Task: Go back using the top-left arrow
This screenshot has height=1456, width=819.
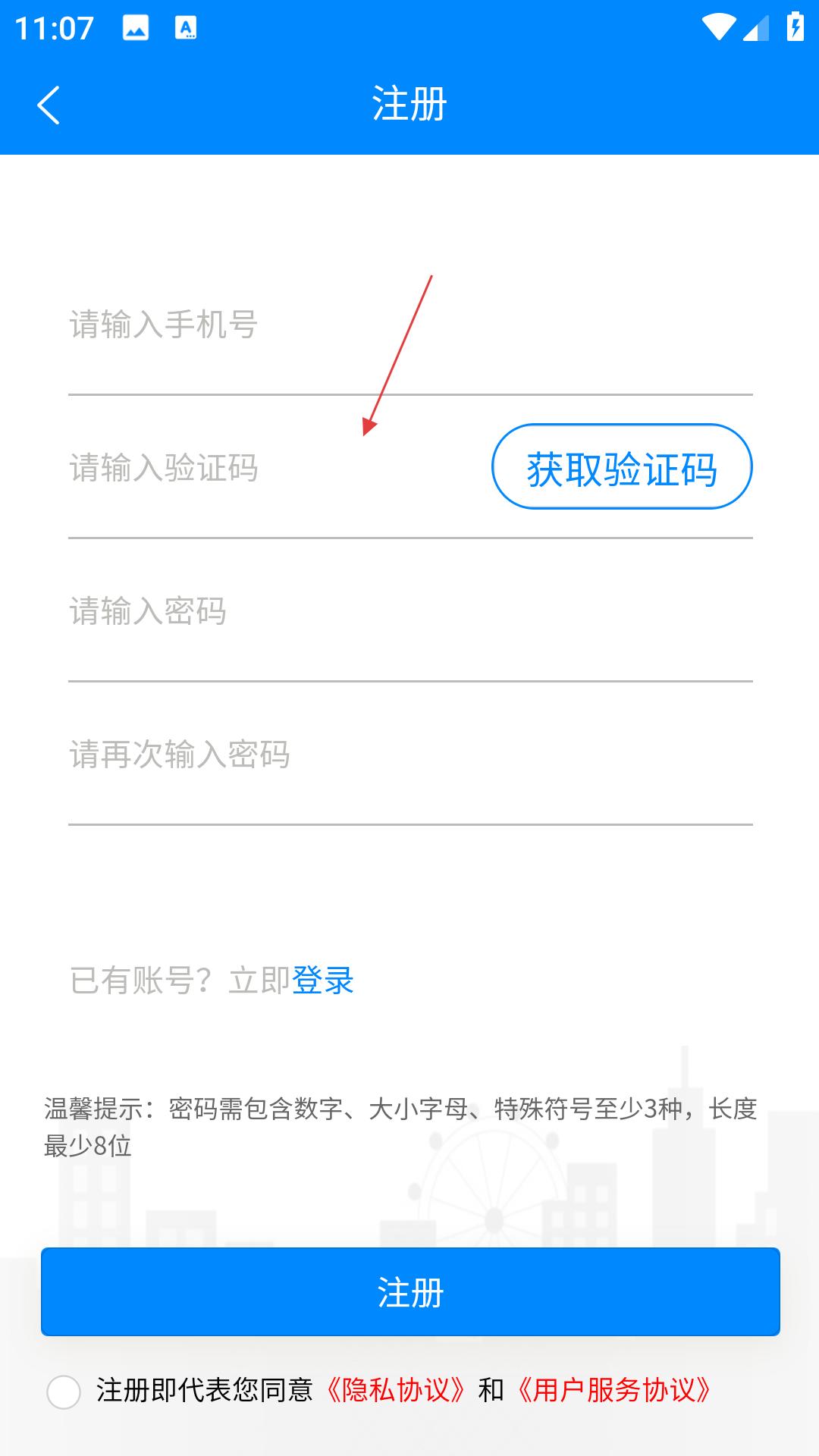Action: click(x=49, y=105)
